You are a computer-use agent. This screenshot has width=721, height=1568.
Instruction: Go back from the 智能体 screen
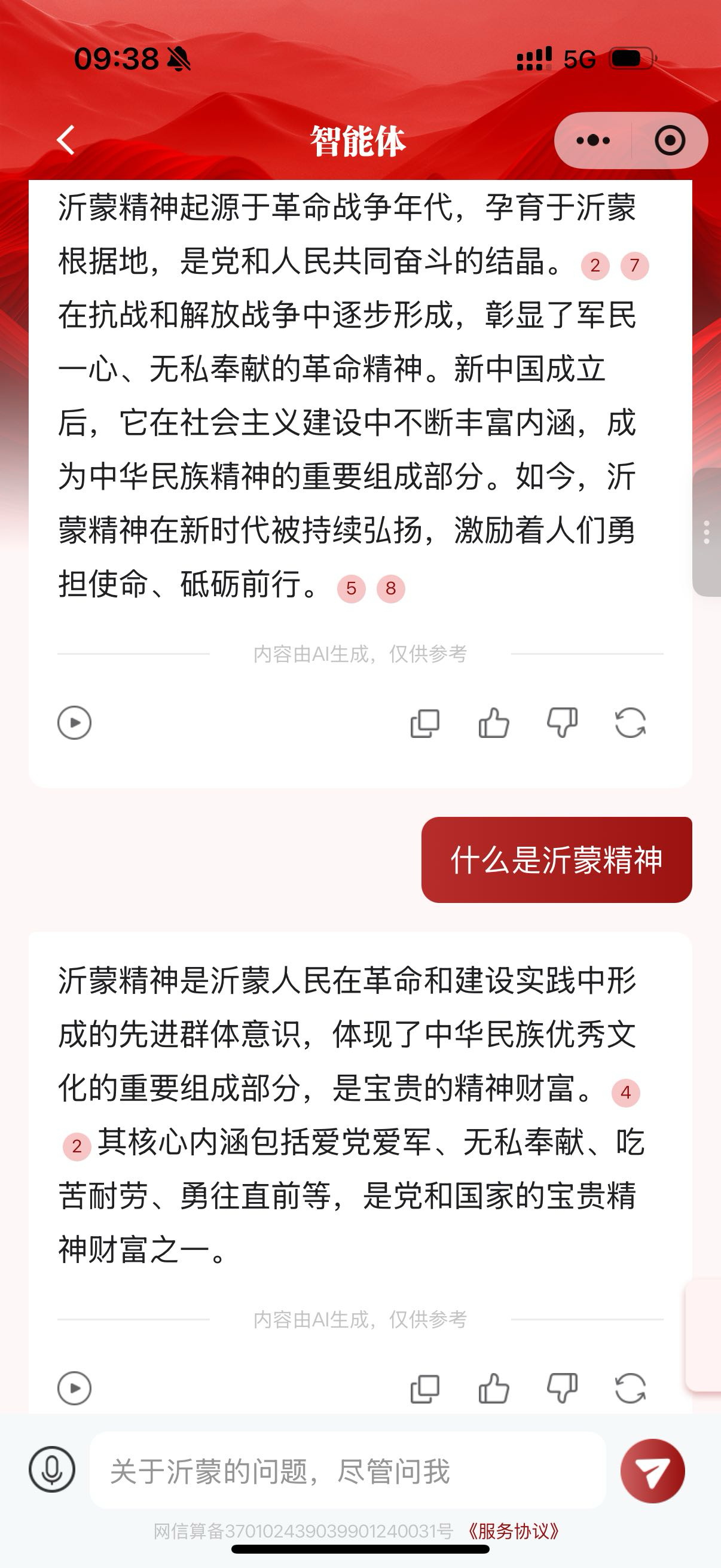pyautogui.click(x=66, y=141)
